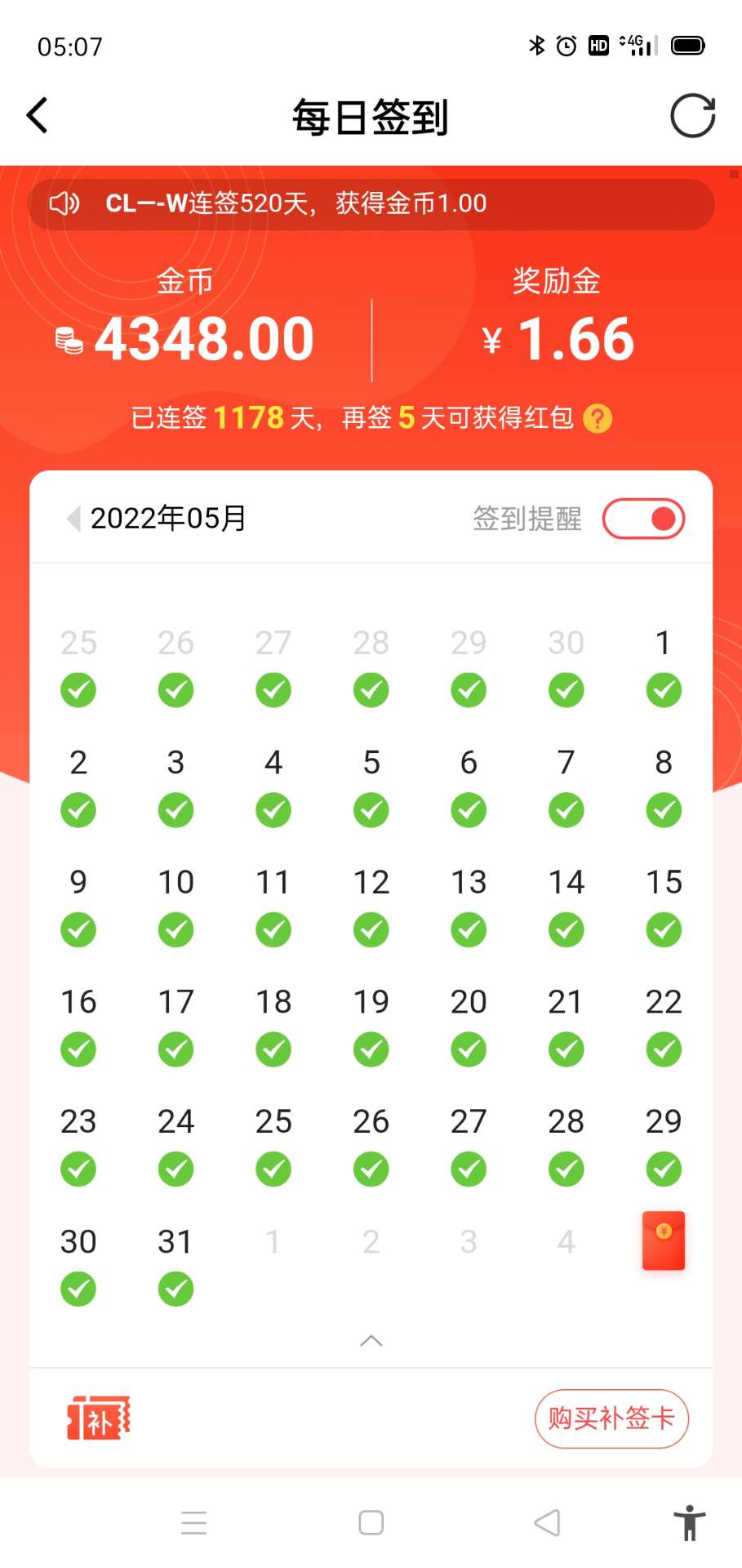View the 金币 4348.00 balance details
This screenshot has height=1568, width=742.
pyautogui.click(x=186, y=337)
